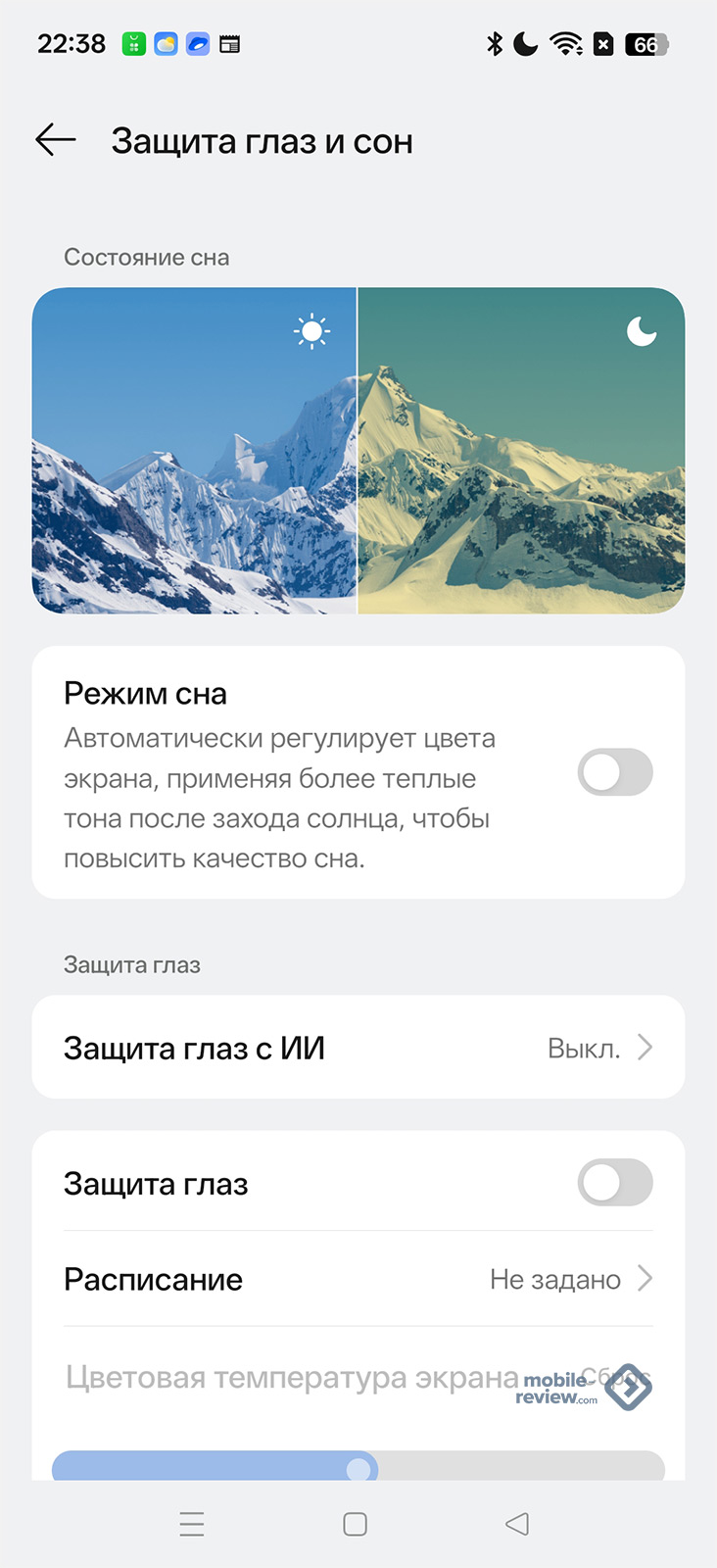Tap the color temperature slider
Image resolution: width=717 pixels, height=1568 pixels.
358,1468
